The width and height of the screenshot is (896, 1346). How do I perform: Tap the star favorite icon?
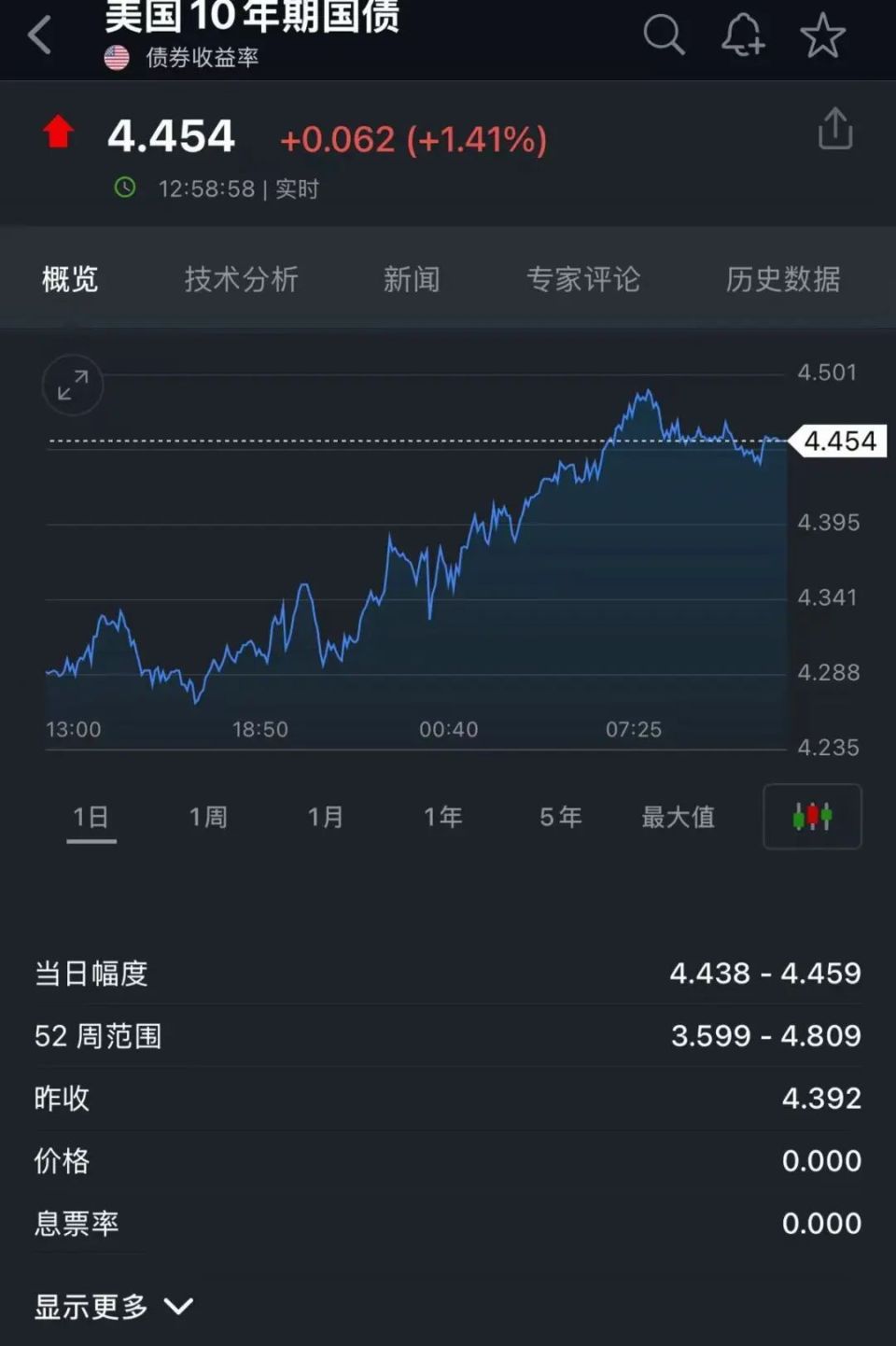tap(822, 35)
